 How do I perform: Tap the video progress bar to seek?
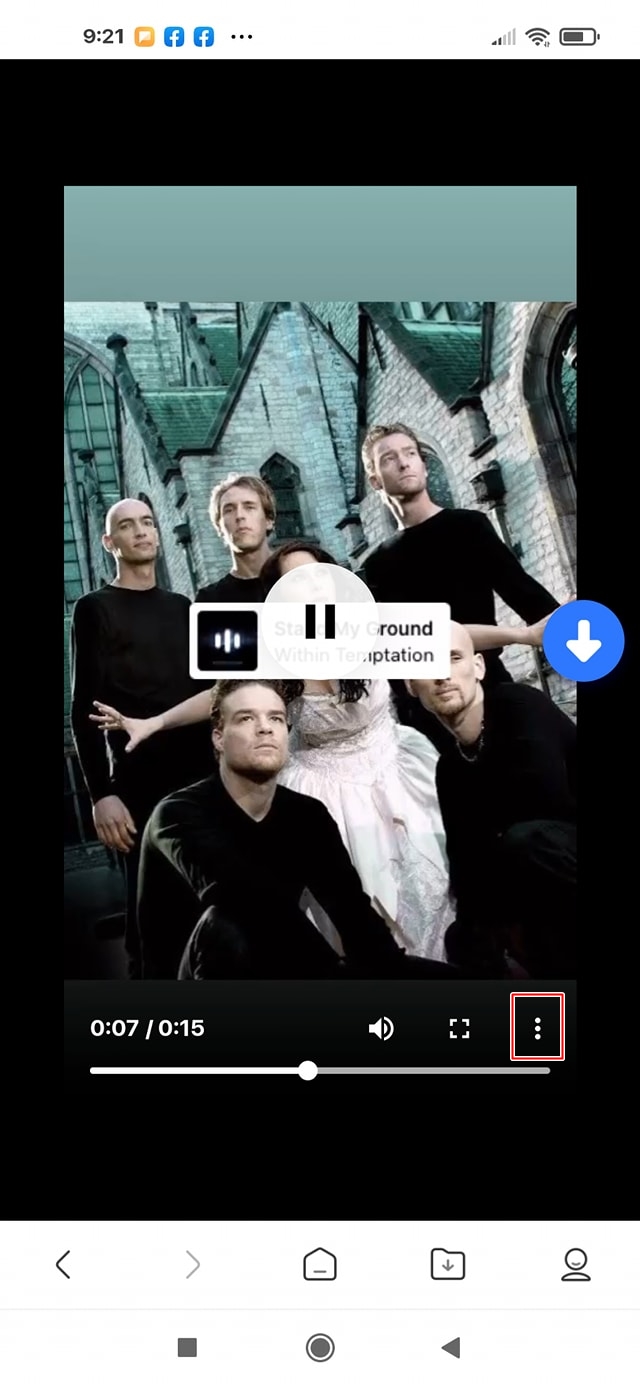coord(420,1071)
